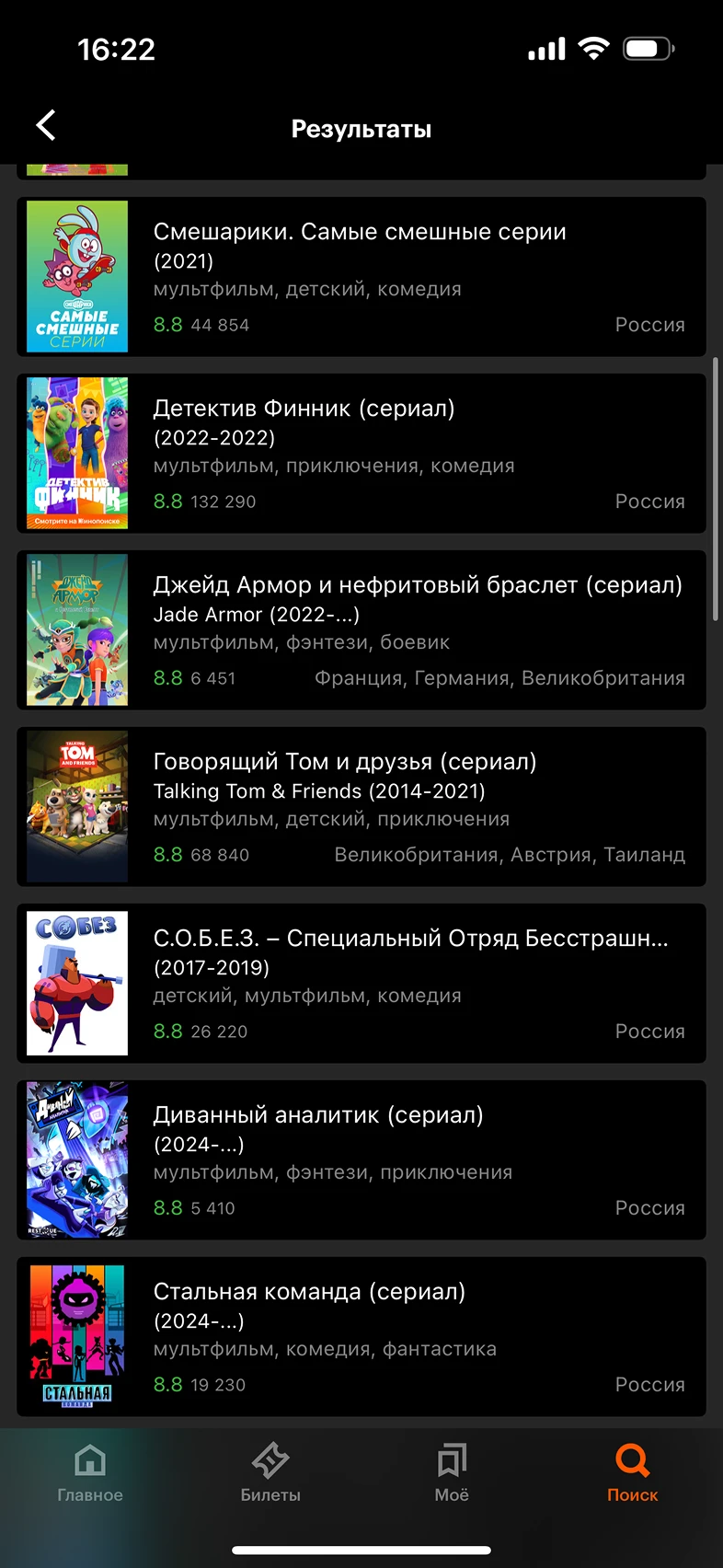Go to the Билеты tab
723x1568 pixels.
coord(270,1473)
